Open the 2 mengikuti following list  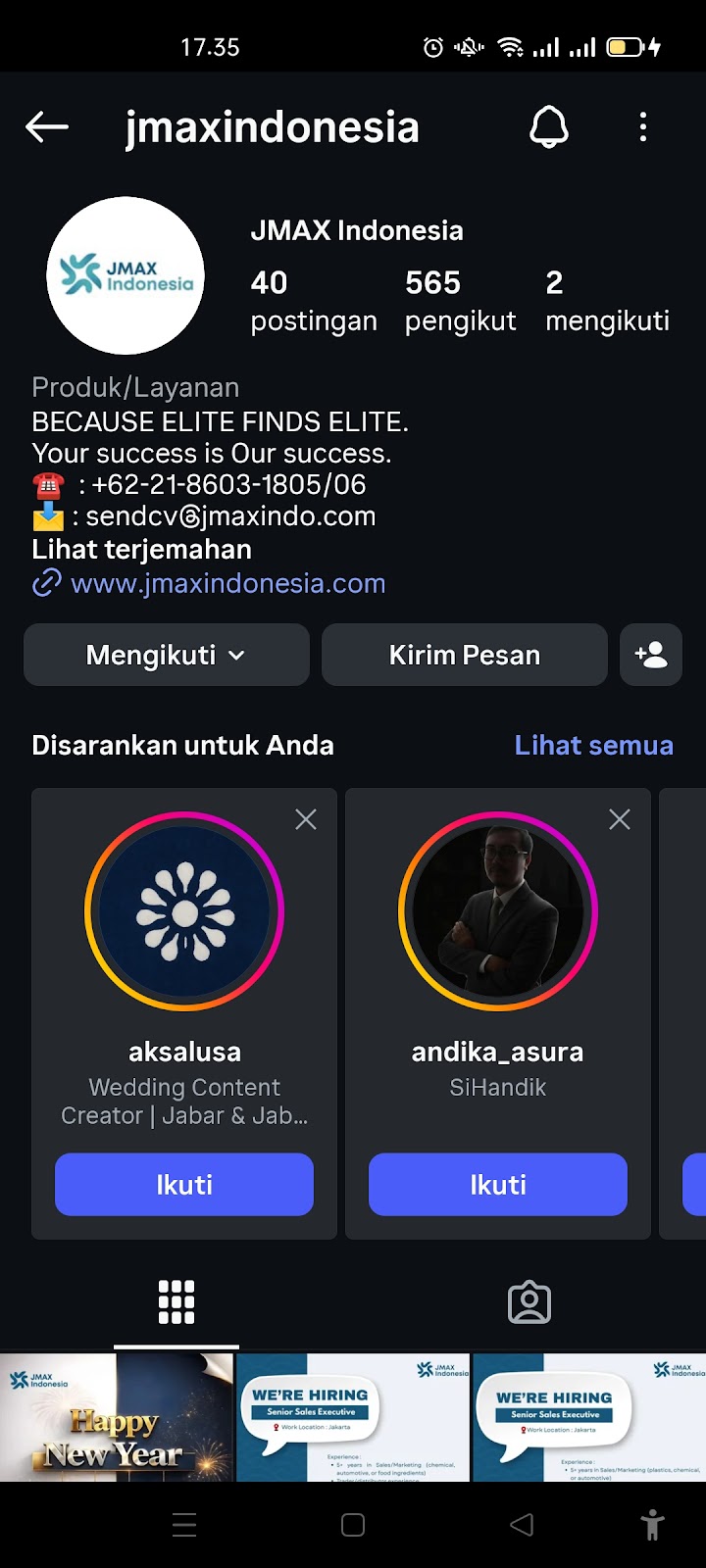pos(607,301)
